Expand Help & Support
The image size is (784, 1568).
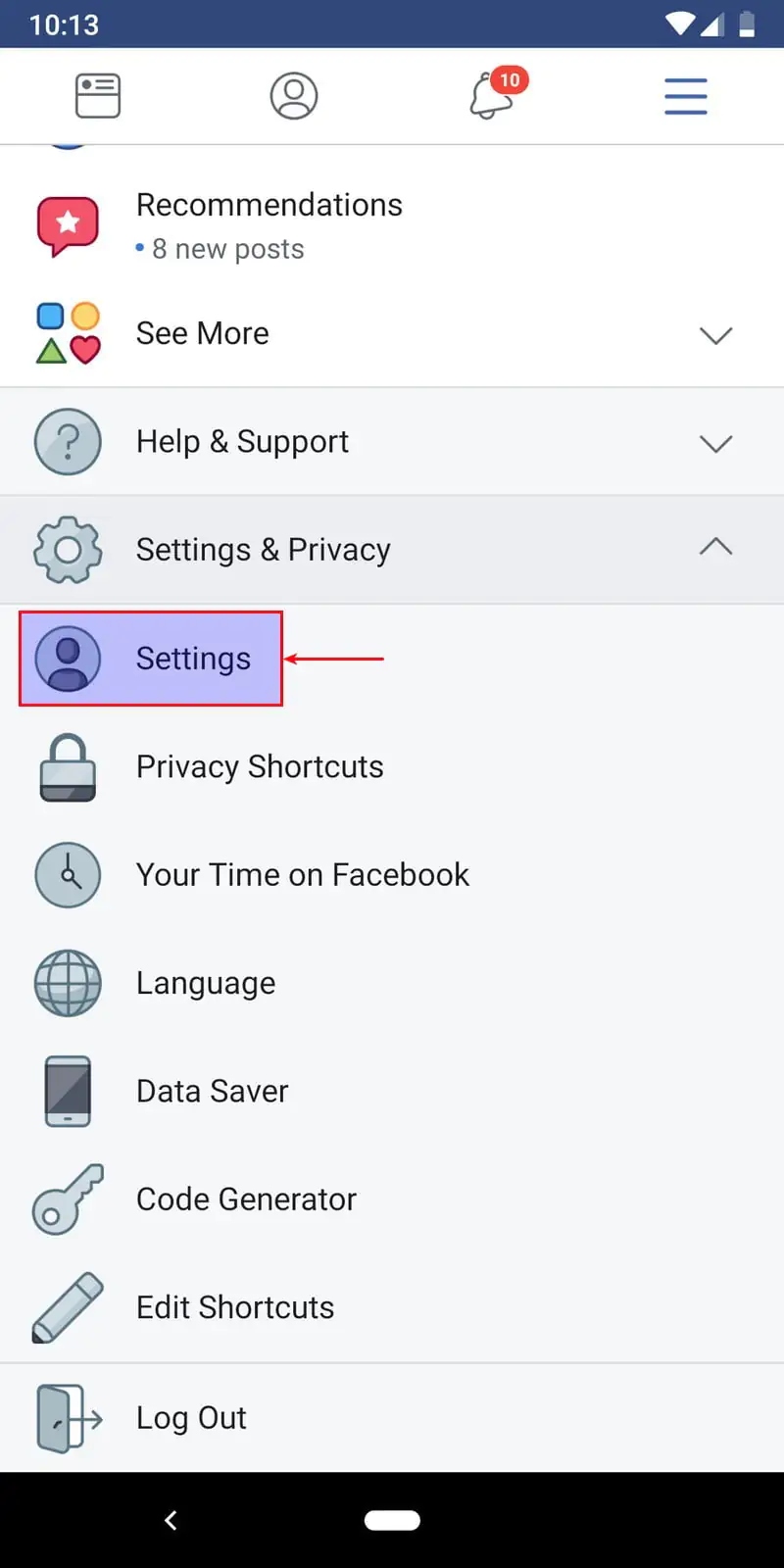[392, 442]
